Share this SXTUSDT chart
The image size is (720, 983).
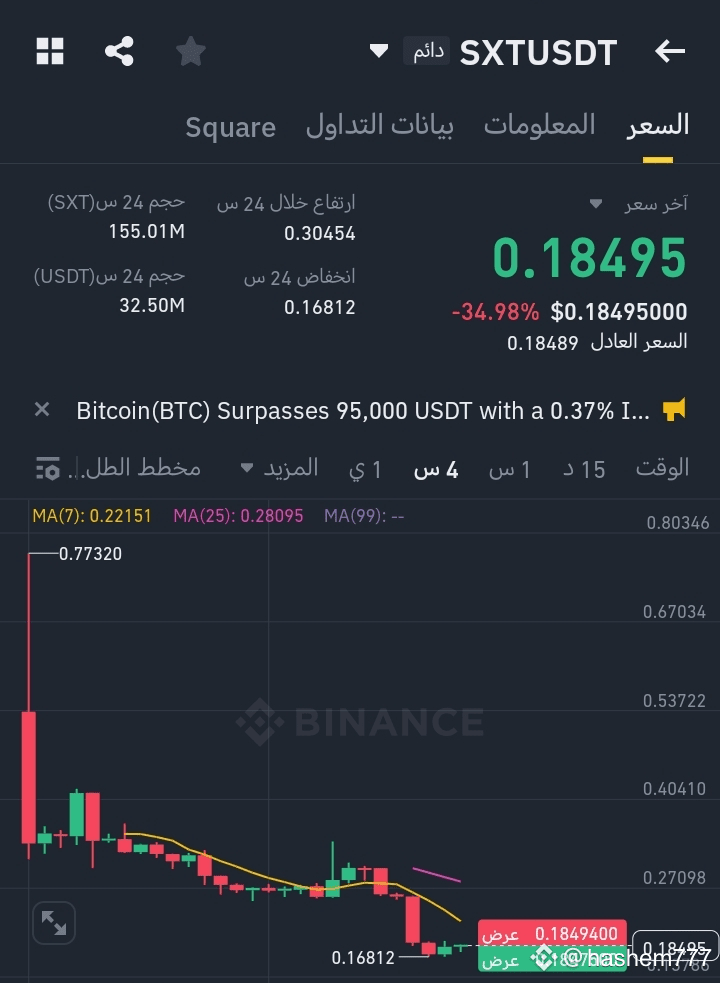point(119,52)
